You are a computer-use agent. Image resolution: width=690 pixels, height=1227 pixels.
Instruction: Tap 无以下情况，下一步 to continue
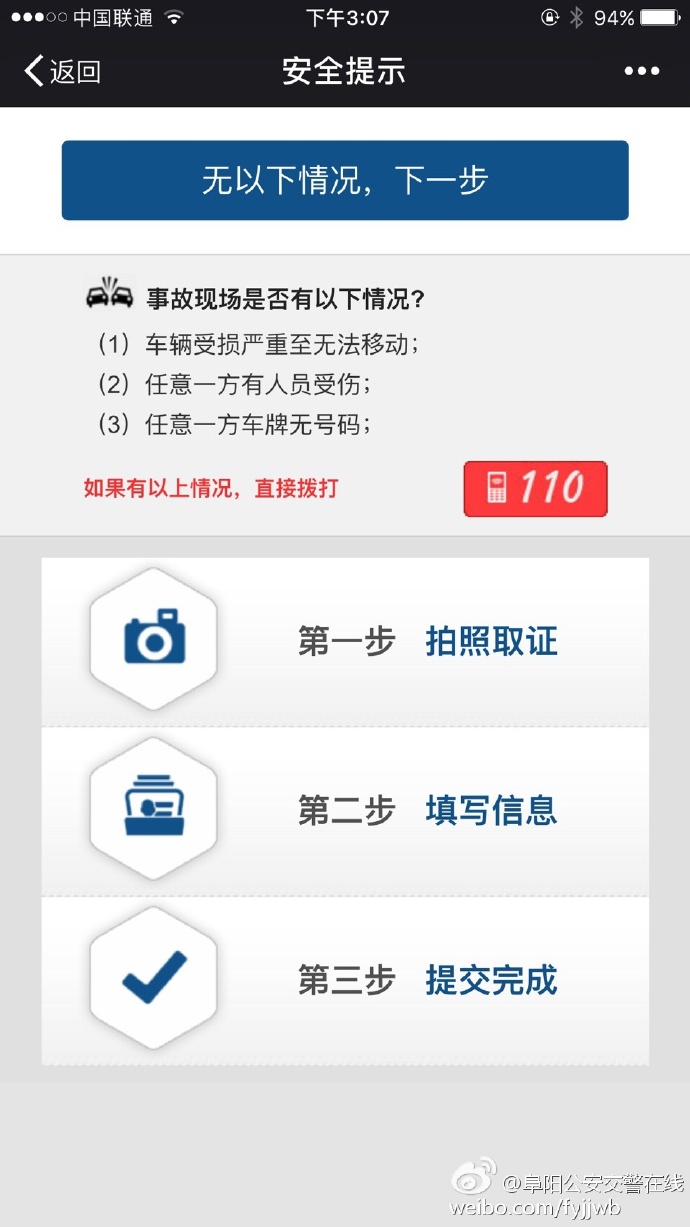click(345, 180)
